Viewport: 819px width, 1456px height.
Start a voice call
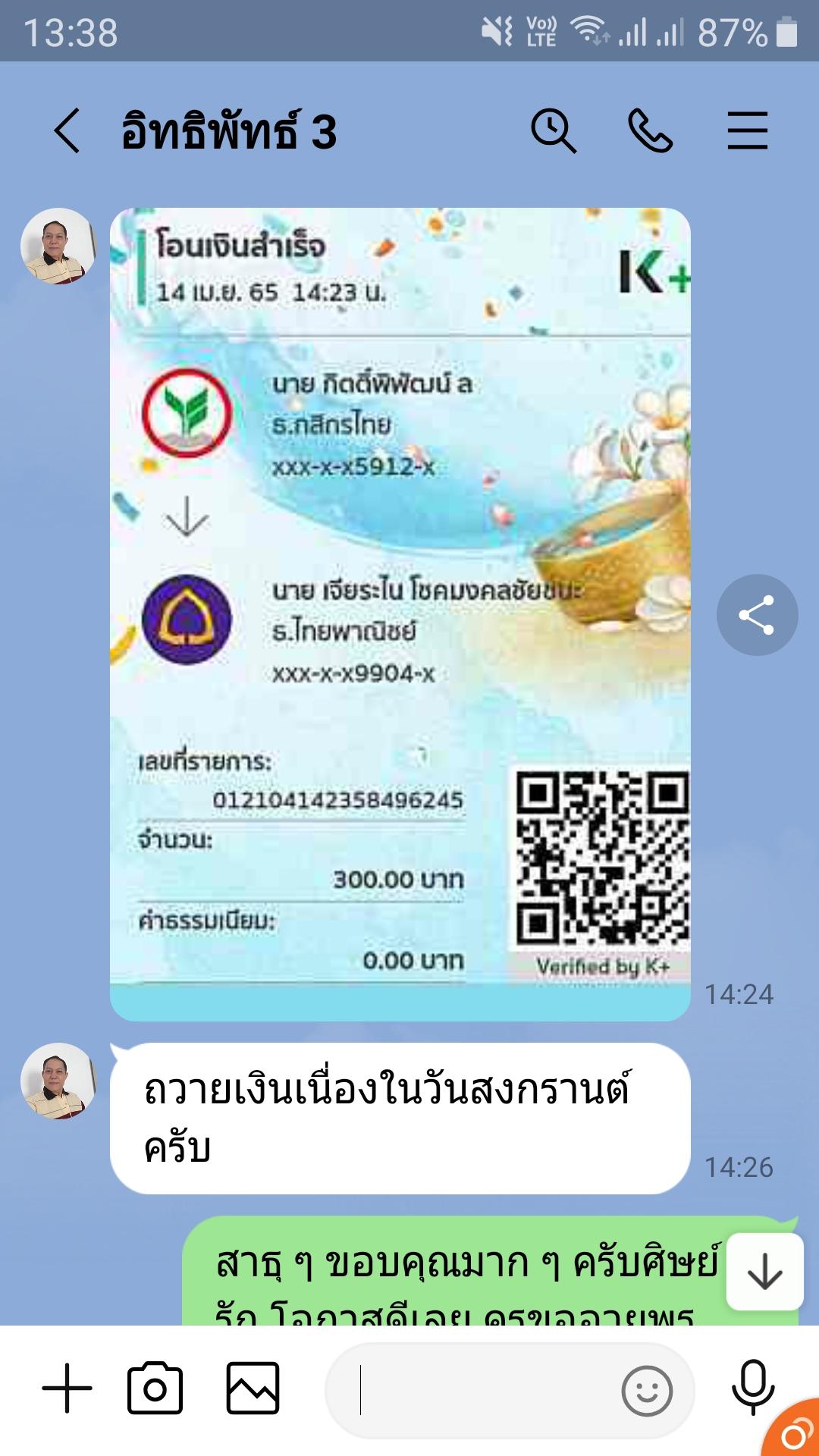tap(650, 130)
